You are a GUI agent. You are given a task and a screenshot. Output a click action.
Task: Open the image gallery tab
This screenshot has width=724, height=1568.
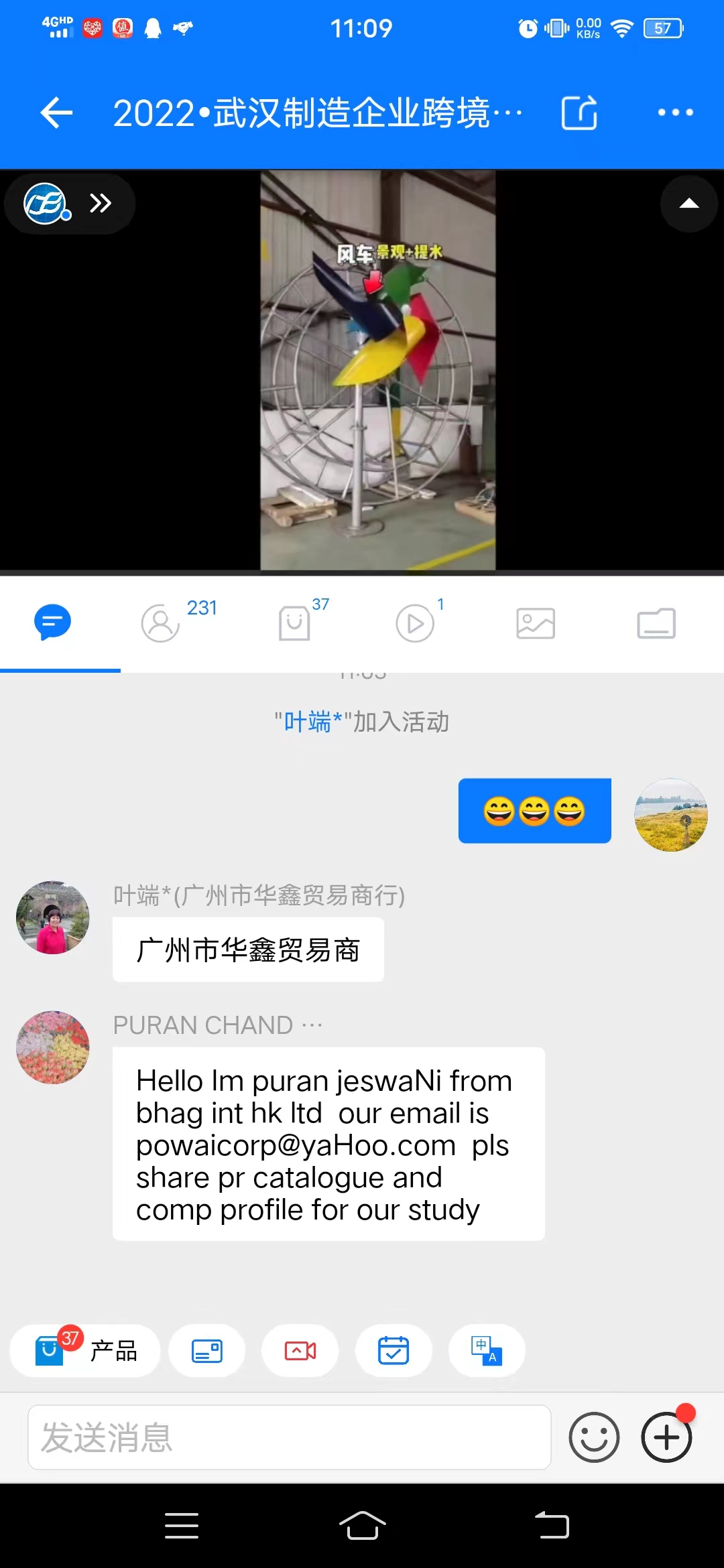coord(536,623)
